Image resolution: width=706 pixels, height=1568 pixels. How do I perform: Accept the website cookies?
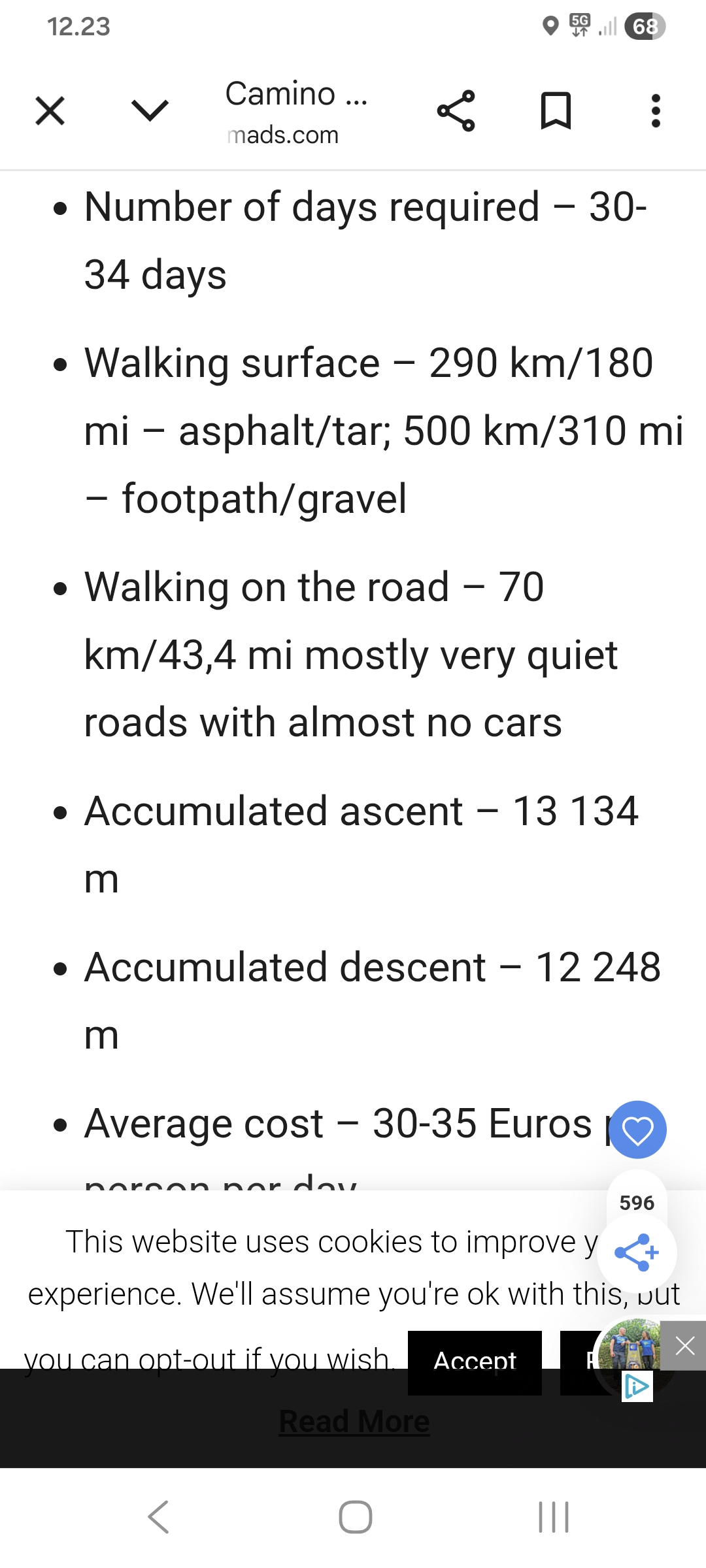[475, 1362]
